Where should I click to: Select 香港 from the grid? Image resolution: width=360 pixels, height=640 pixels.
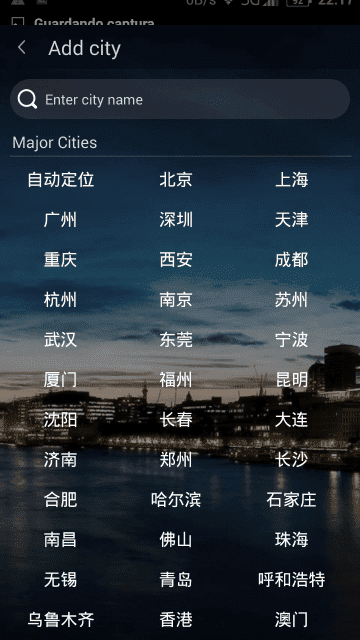coord(176,620)
